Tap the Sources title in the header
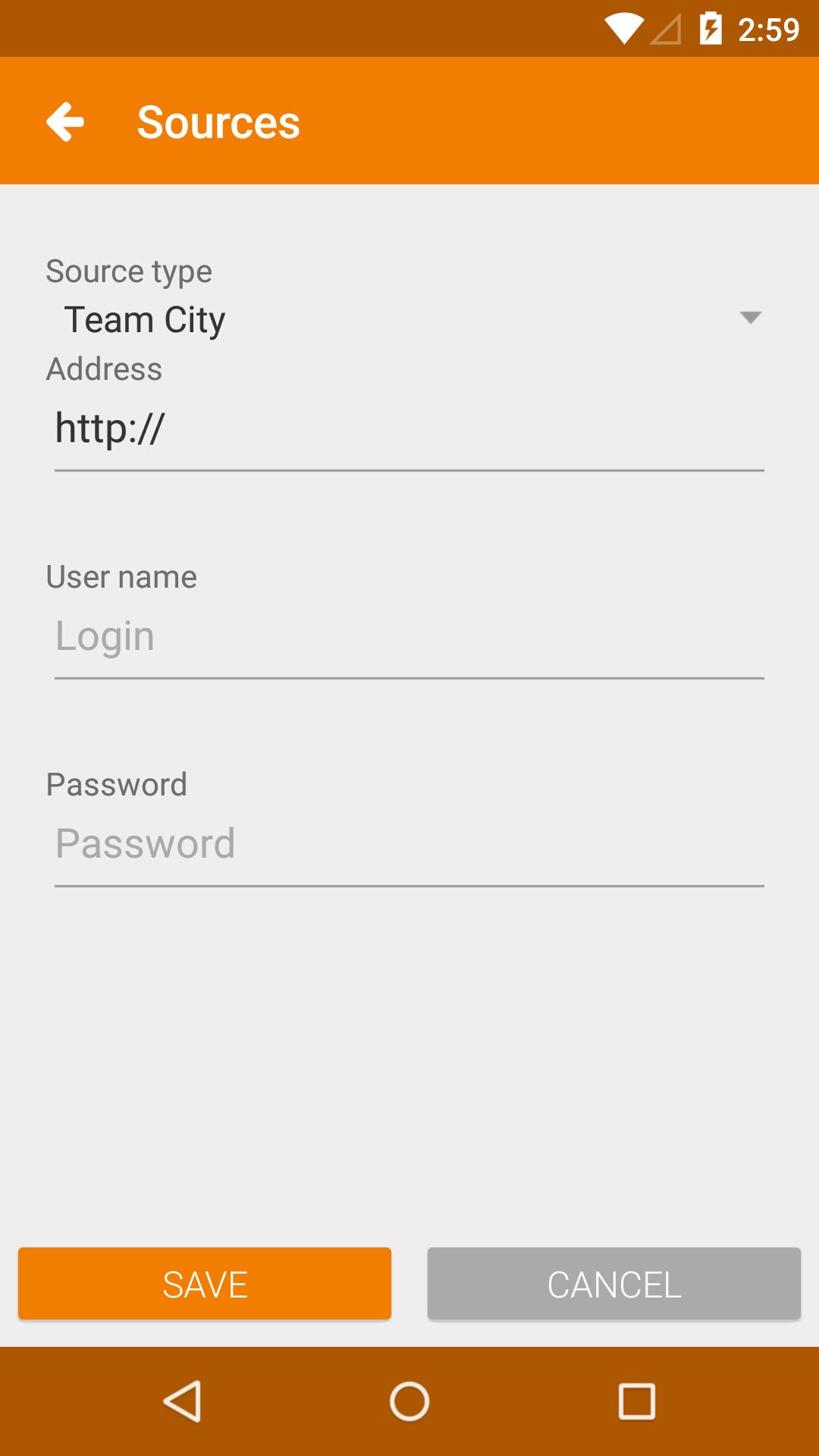The width and height of the screenshot is (819, 1456). [218, 121]
